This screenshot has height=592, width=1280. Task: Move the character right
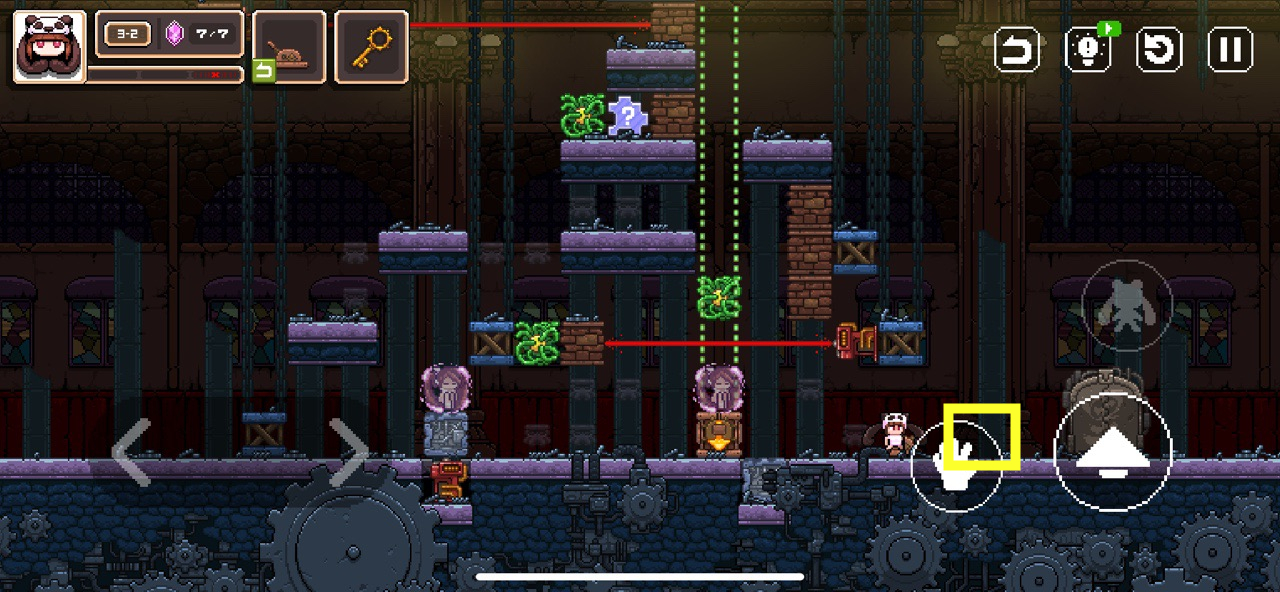click(x=349, y=452)
